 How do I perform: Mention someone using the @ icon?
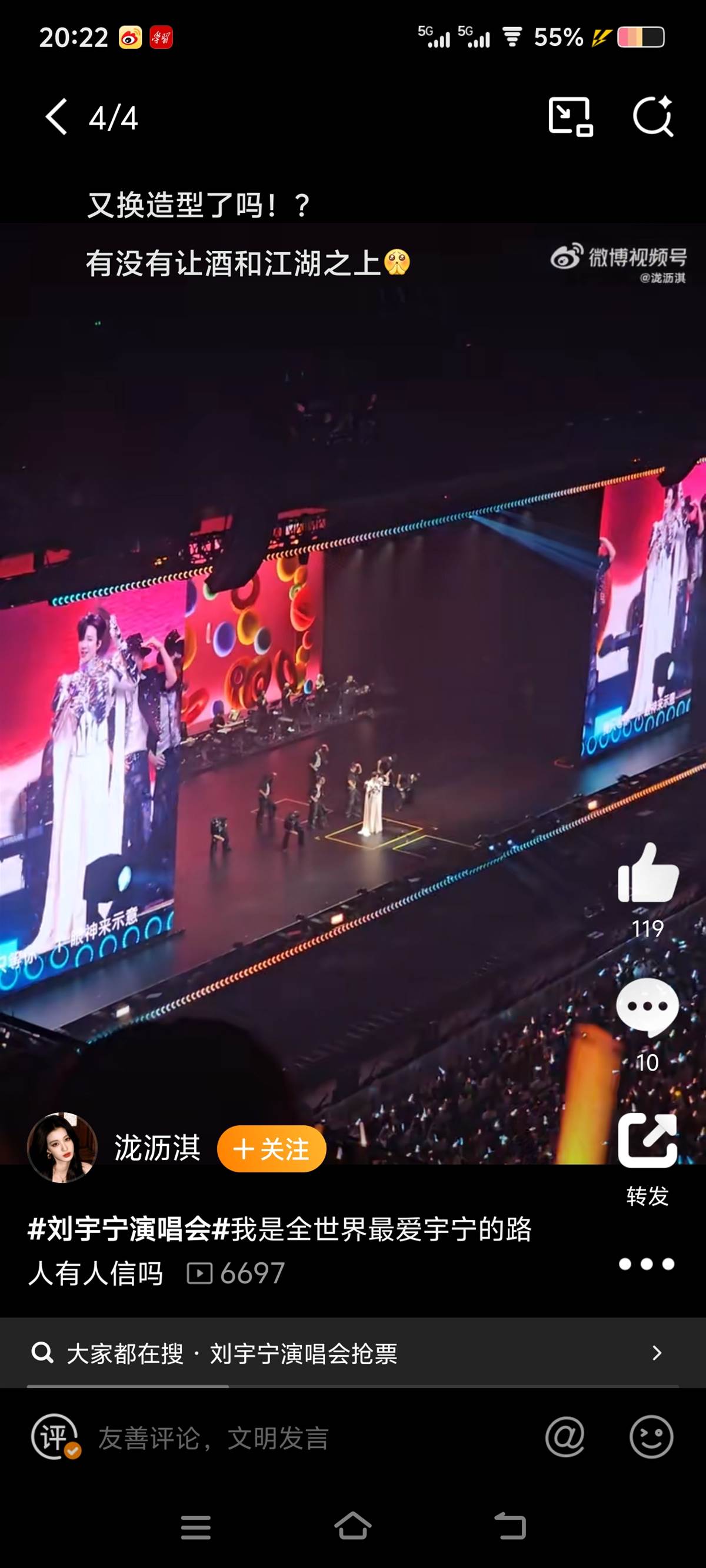coord(565,1437)
